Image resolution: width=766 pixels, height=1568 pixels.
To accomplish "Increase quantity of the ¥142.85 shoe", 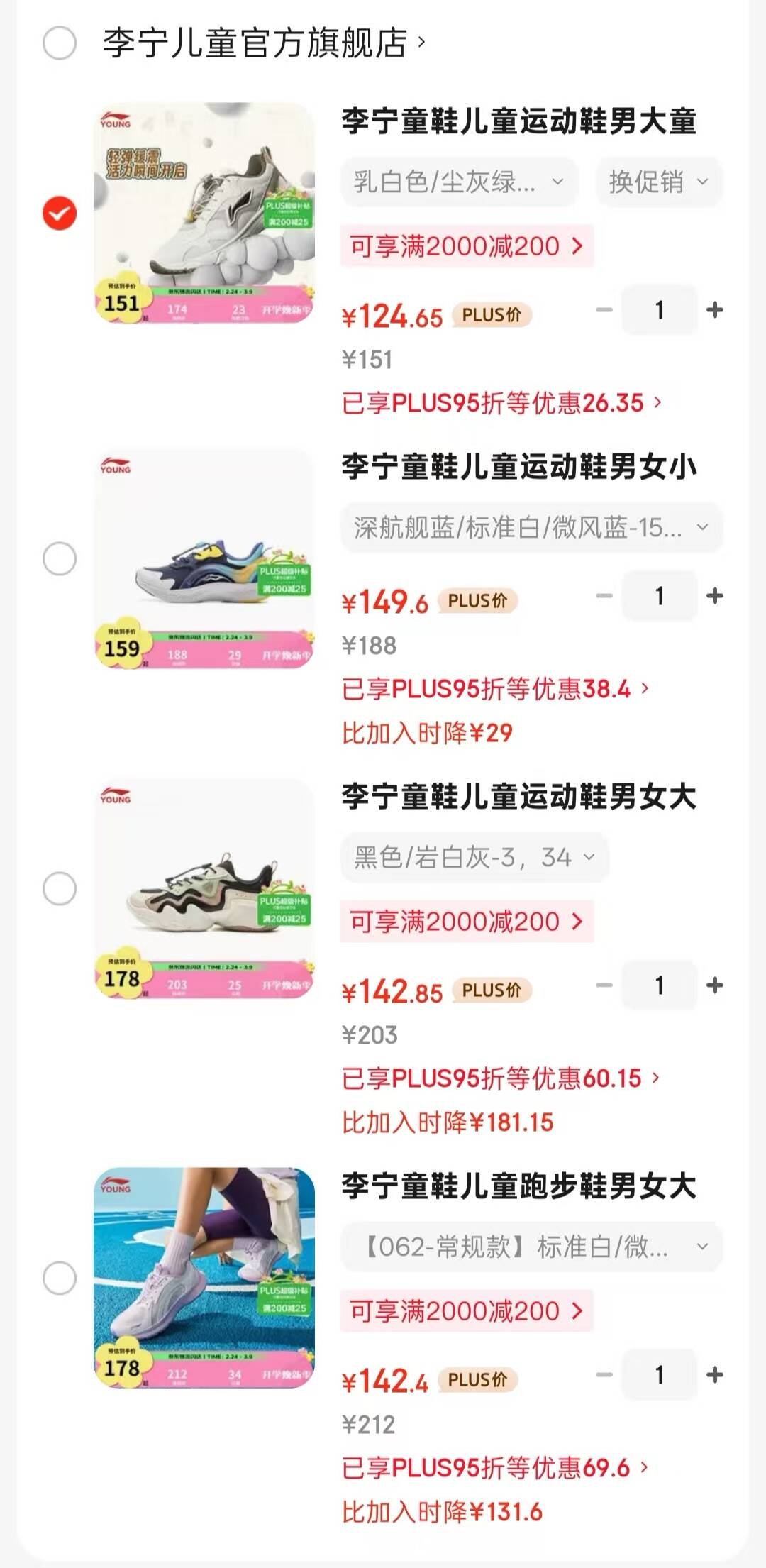I will coord(715,985).
